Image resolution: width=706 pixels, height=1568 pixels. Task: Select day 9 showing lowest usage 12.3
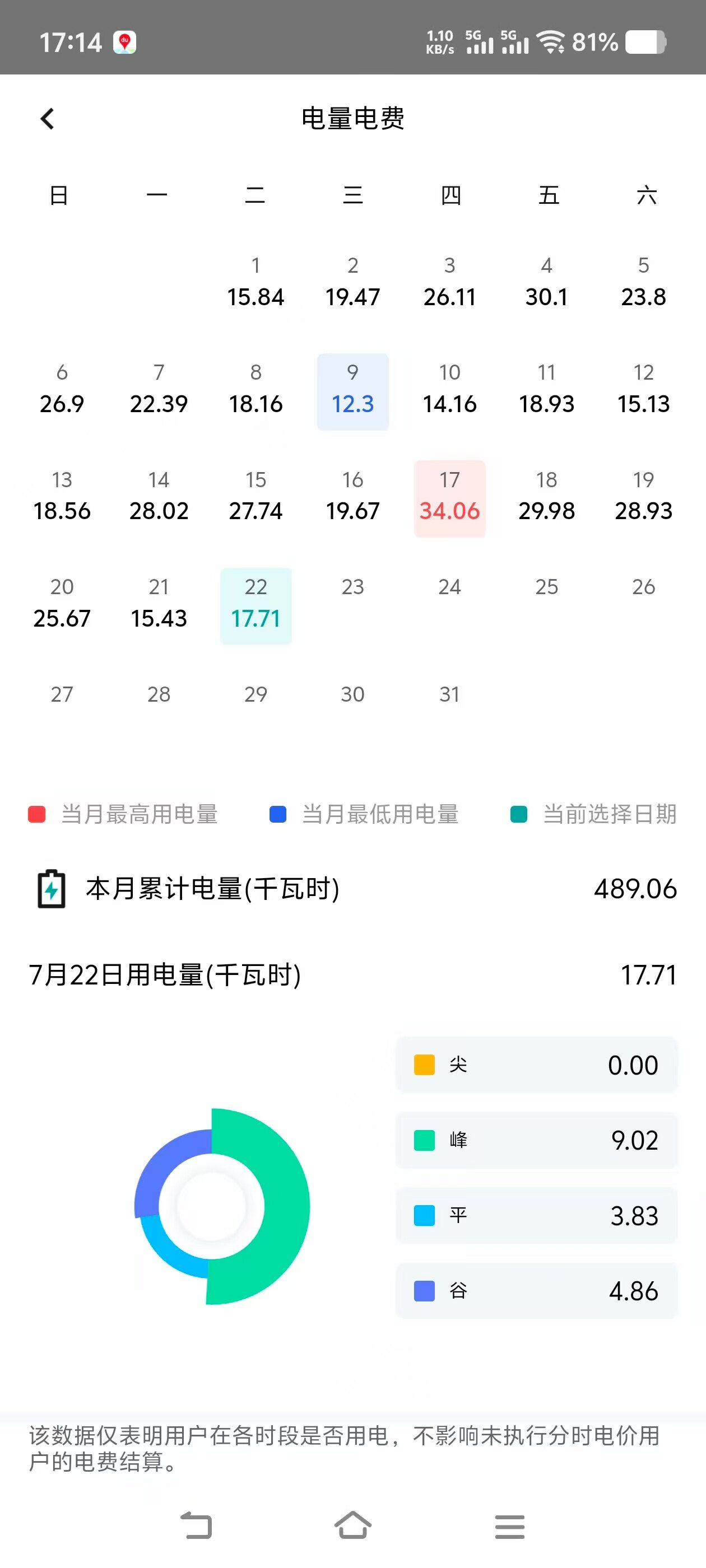click(x=352, y=390)
